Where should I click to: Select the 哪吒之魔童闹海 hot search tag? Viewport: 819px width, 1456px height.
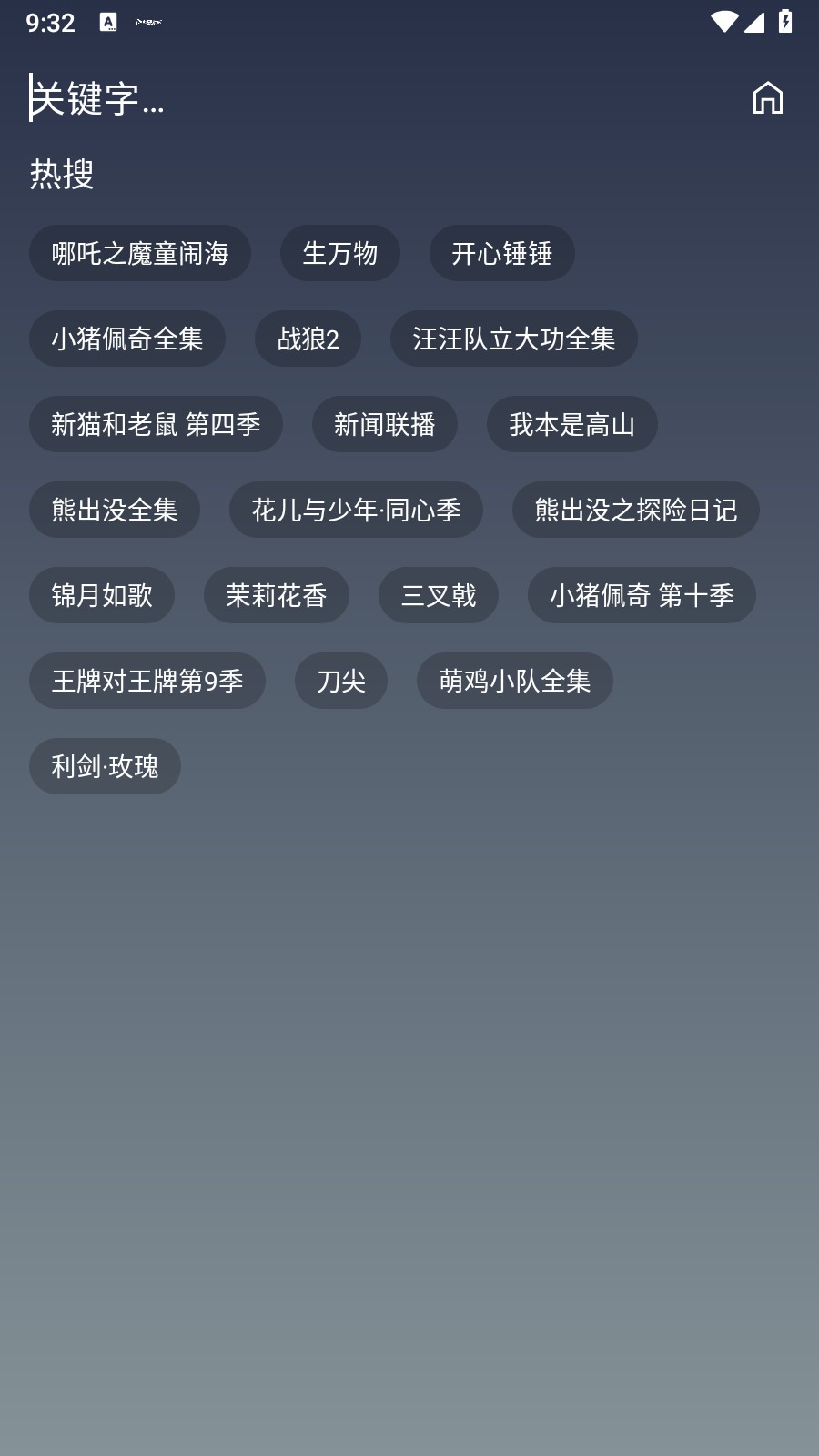pos(140,254)
